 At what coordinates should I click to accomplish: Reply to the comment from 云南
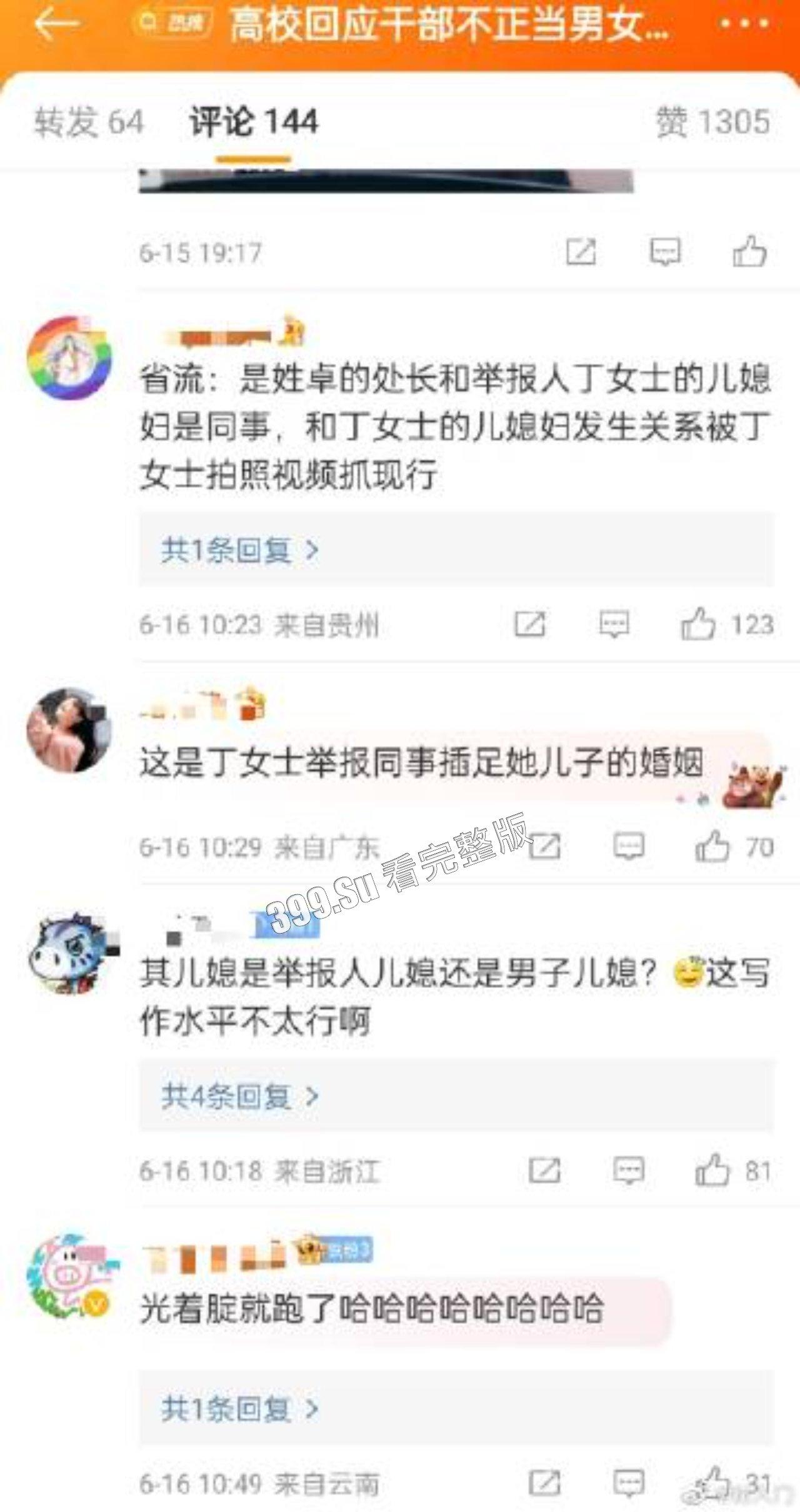[x=628, y=1483]
